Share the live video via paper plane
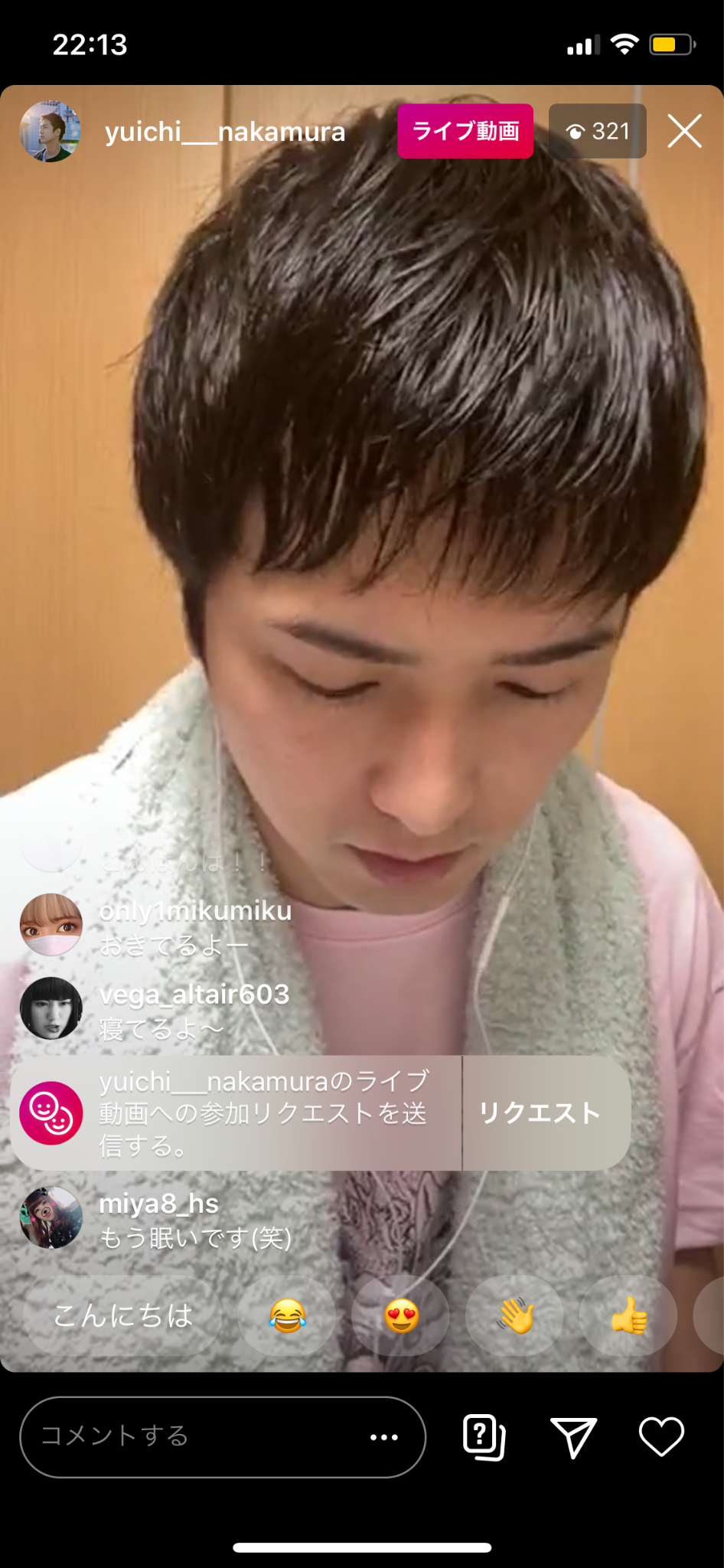This screenshot has width=724, height=1568. [x=573, y=1436]
